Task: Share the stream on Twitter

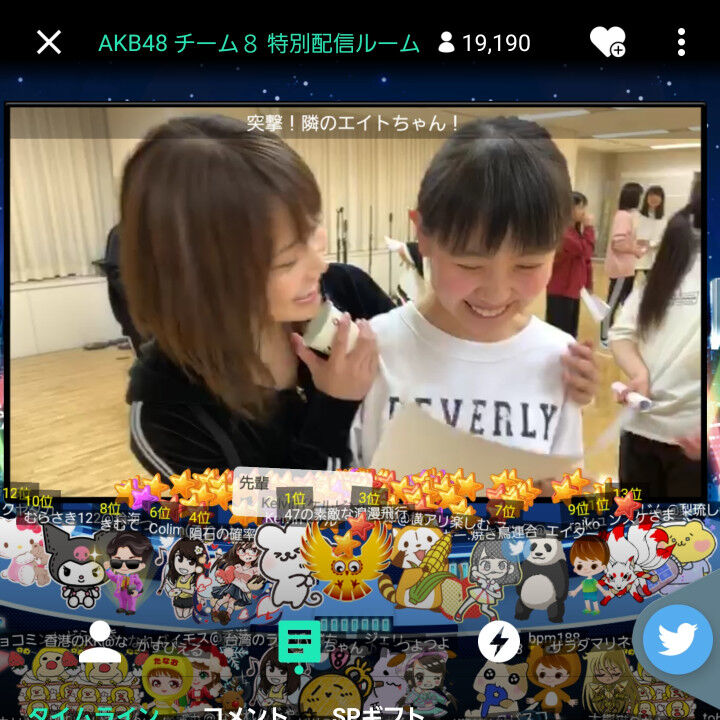Action: pos(677,639)
